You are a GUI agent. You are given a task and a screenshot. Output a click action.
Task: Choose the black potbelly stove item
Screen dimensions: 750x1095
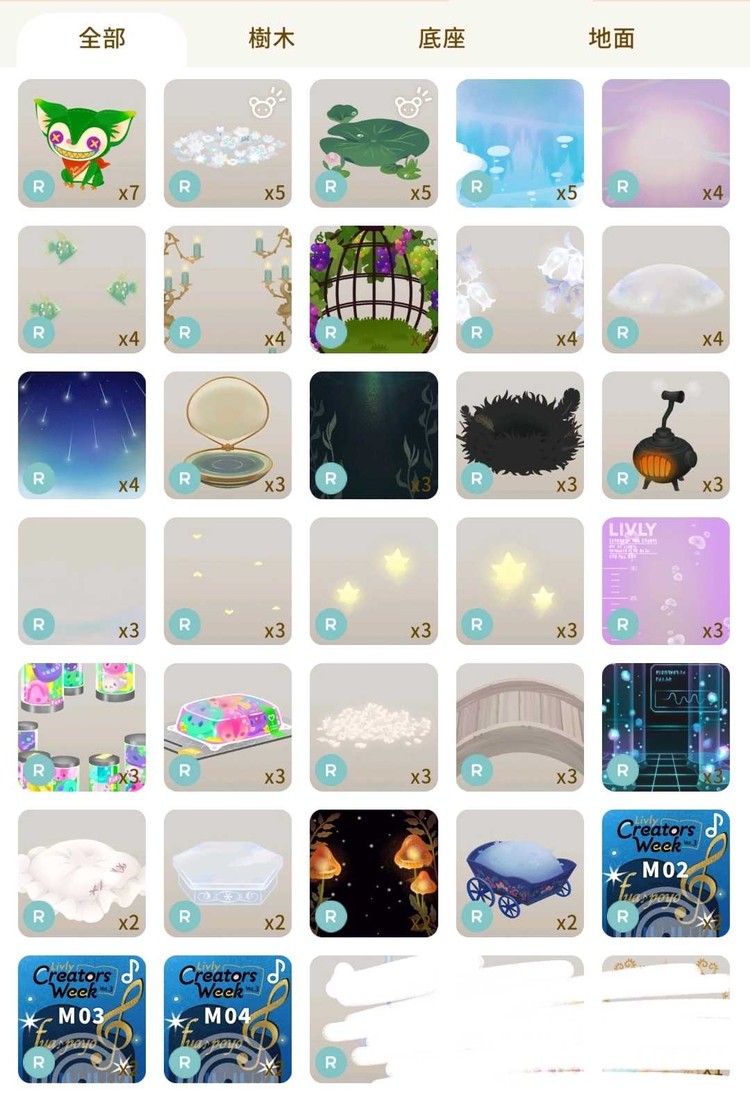666,435
